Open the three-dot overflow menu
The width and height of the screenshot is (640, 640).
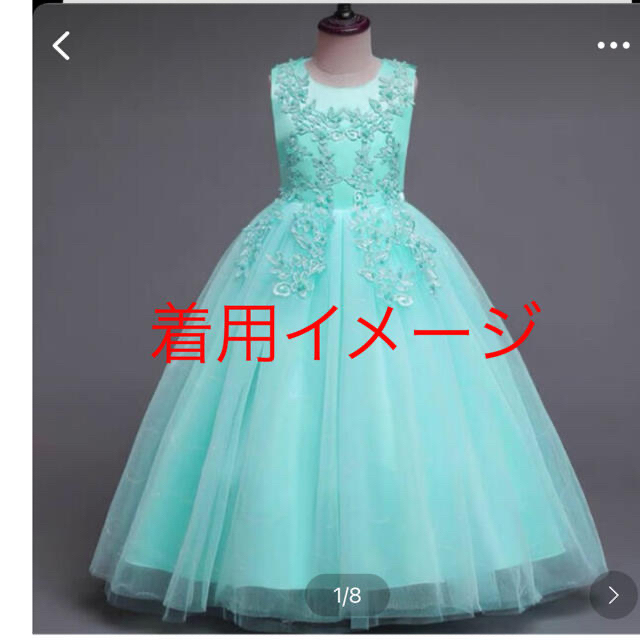613,46
